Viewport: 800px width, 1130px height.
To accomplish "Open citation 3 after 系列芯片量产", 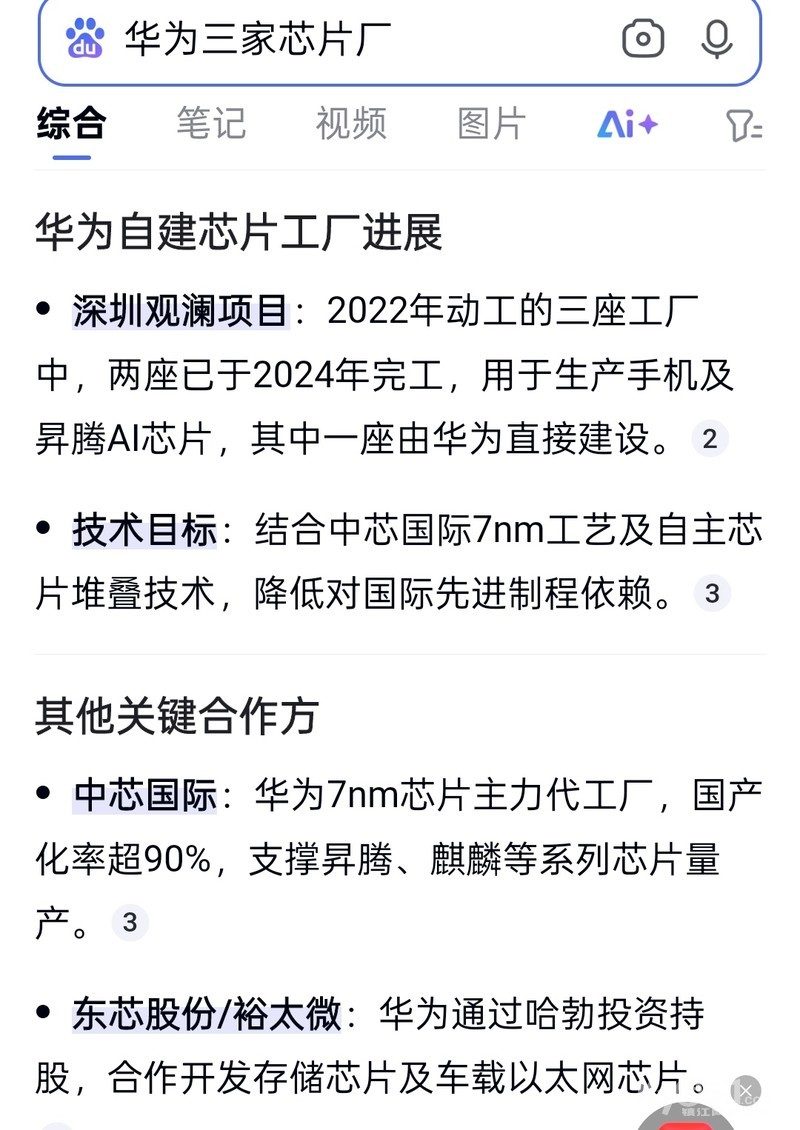I will [x=130, y=922].
